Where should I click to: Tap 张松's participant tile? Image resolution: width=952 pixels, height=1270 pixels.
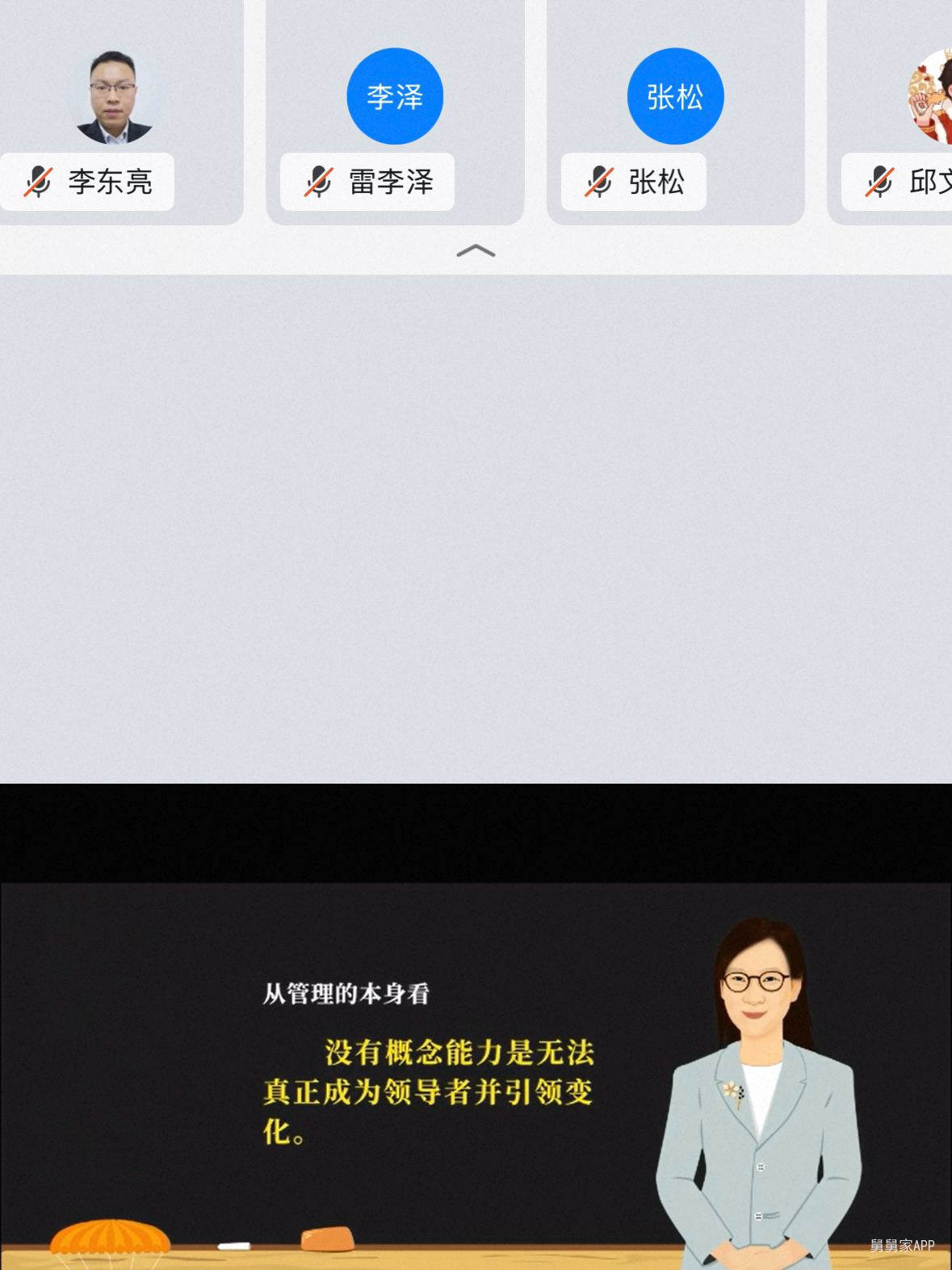675,113
